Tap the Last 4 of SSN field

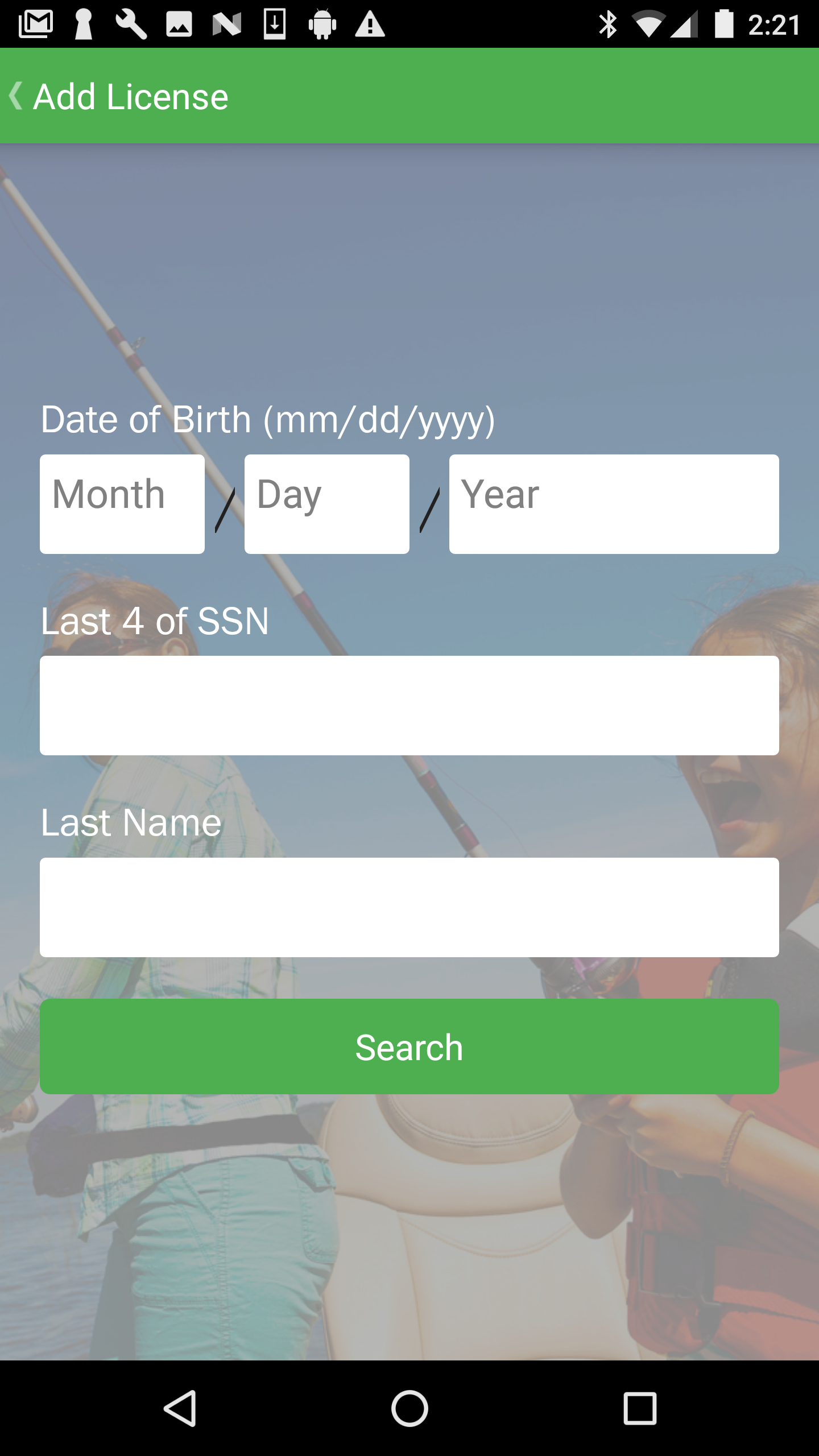point(409,705)
